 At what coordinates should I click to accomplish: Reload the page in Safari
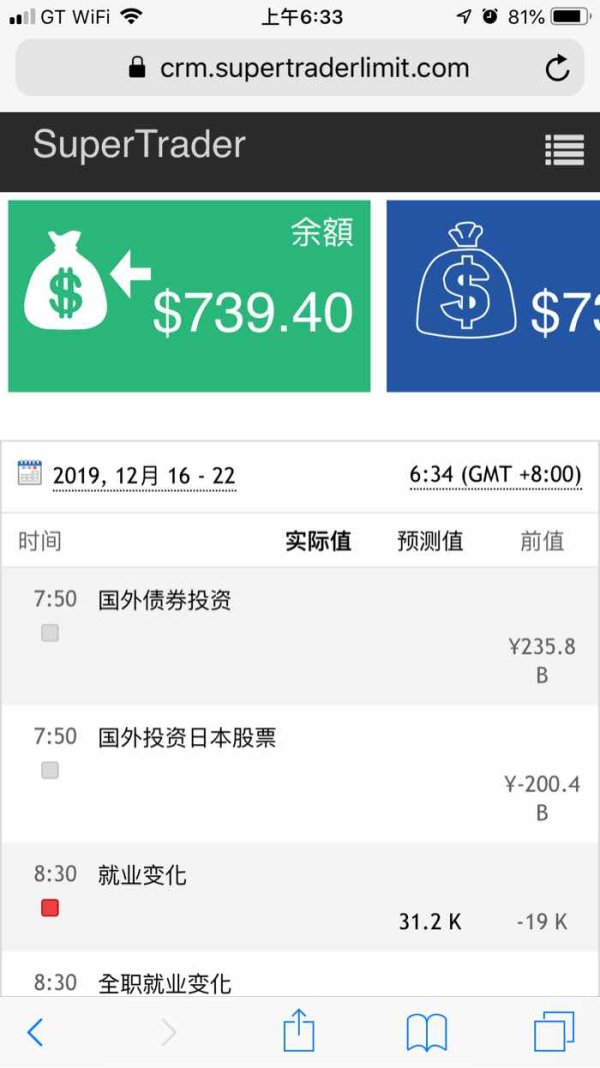tap(557, 68)
